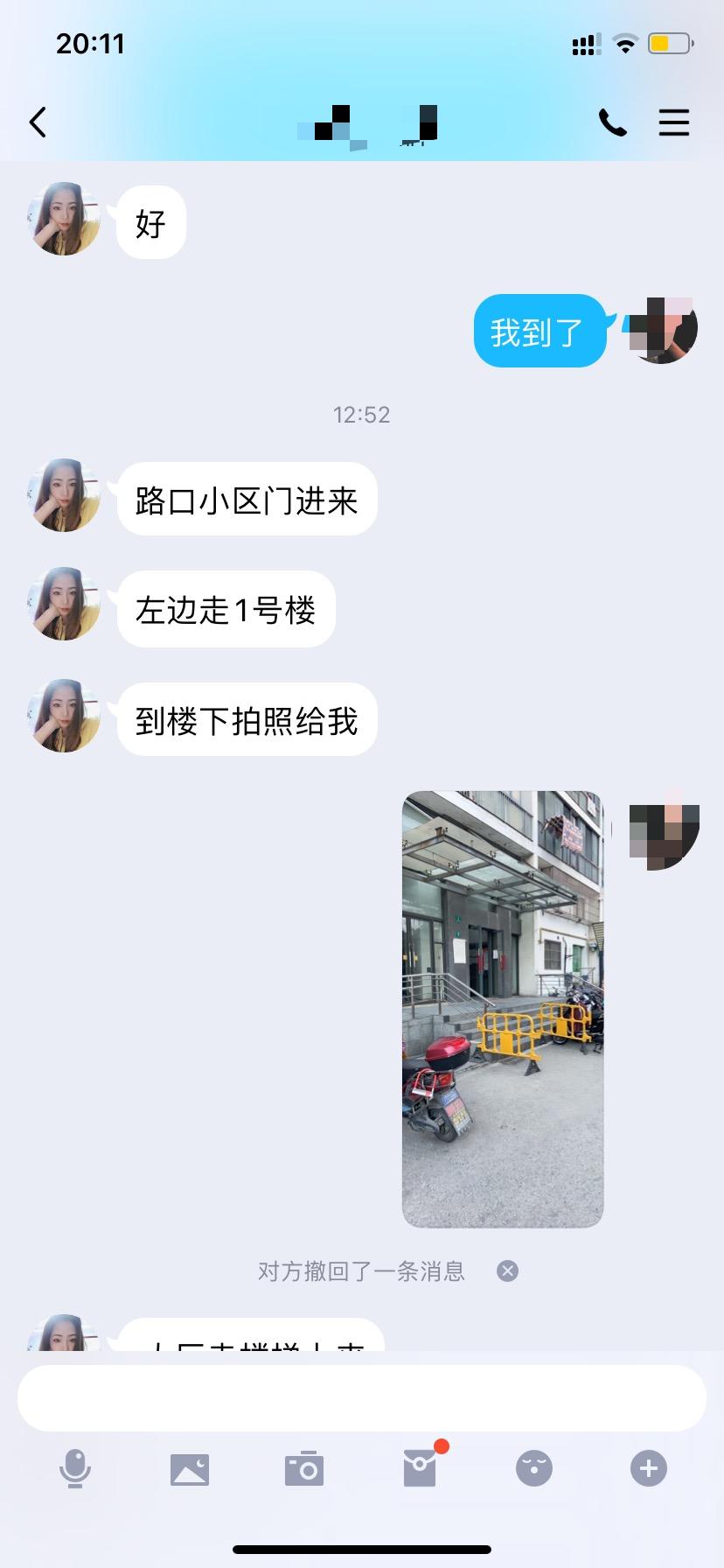Open the chat title at top center
Viewport: 724px width, 1568px height.
point(362,122)
